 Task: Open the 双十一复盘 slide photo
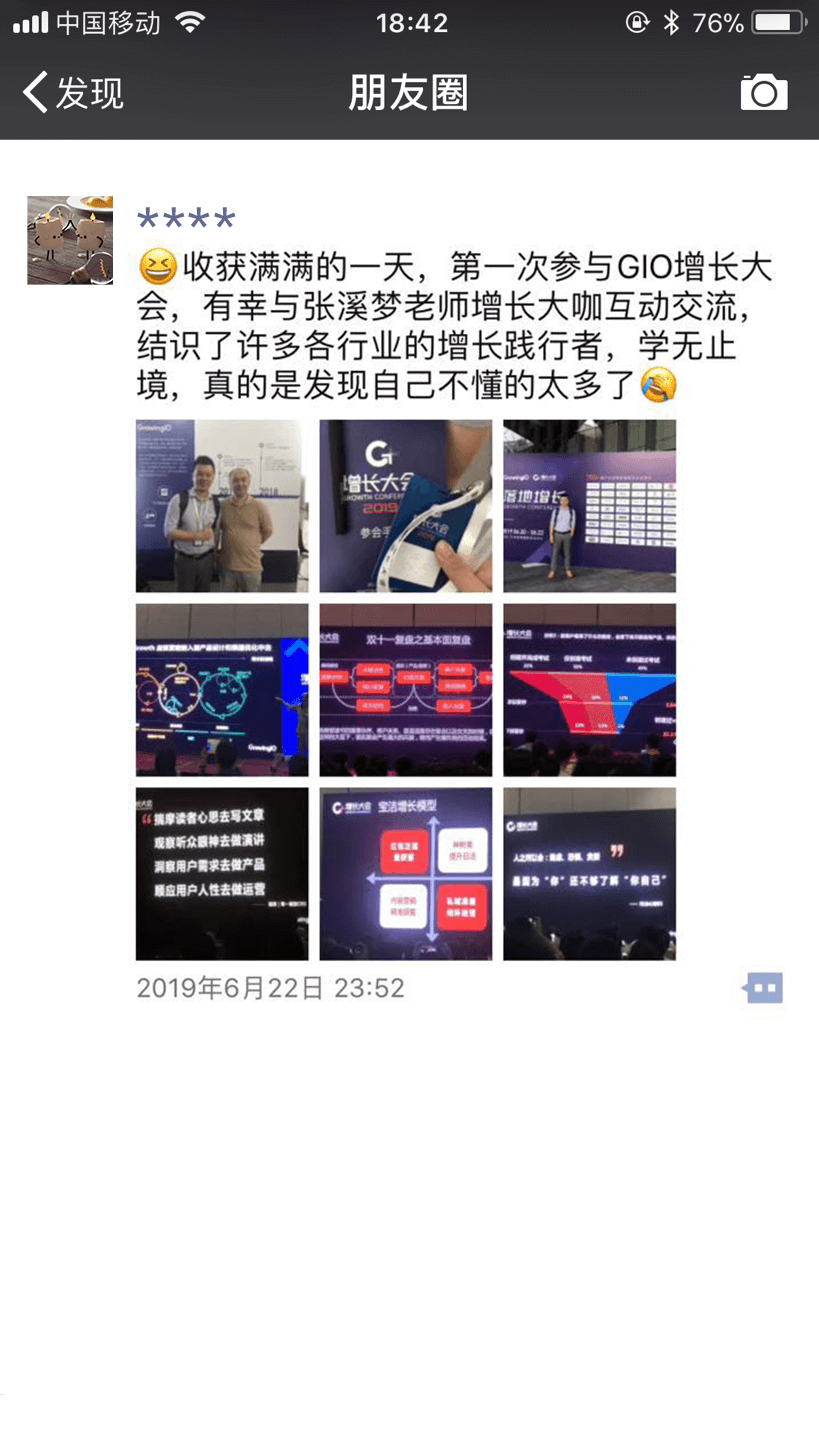[x=405, y=690]
